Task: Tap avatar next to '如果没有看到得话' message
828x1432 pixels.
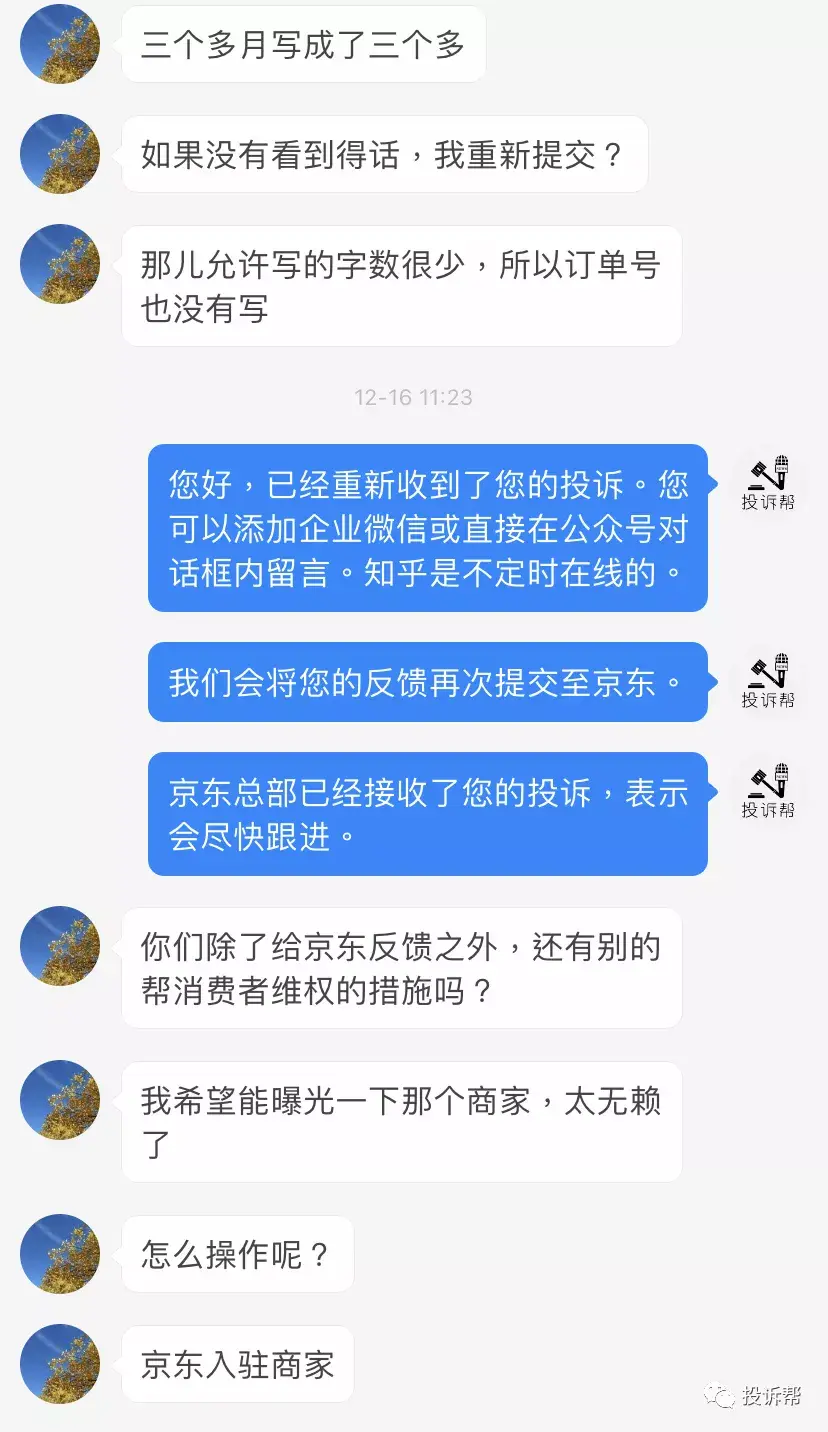Action: pos(60,154)
